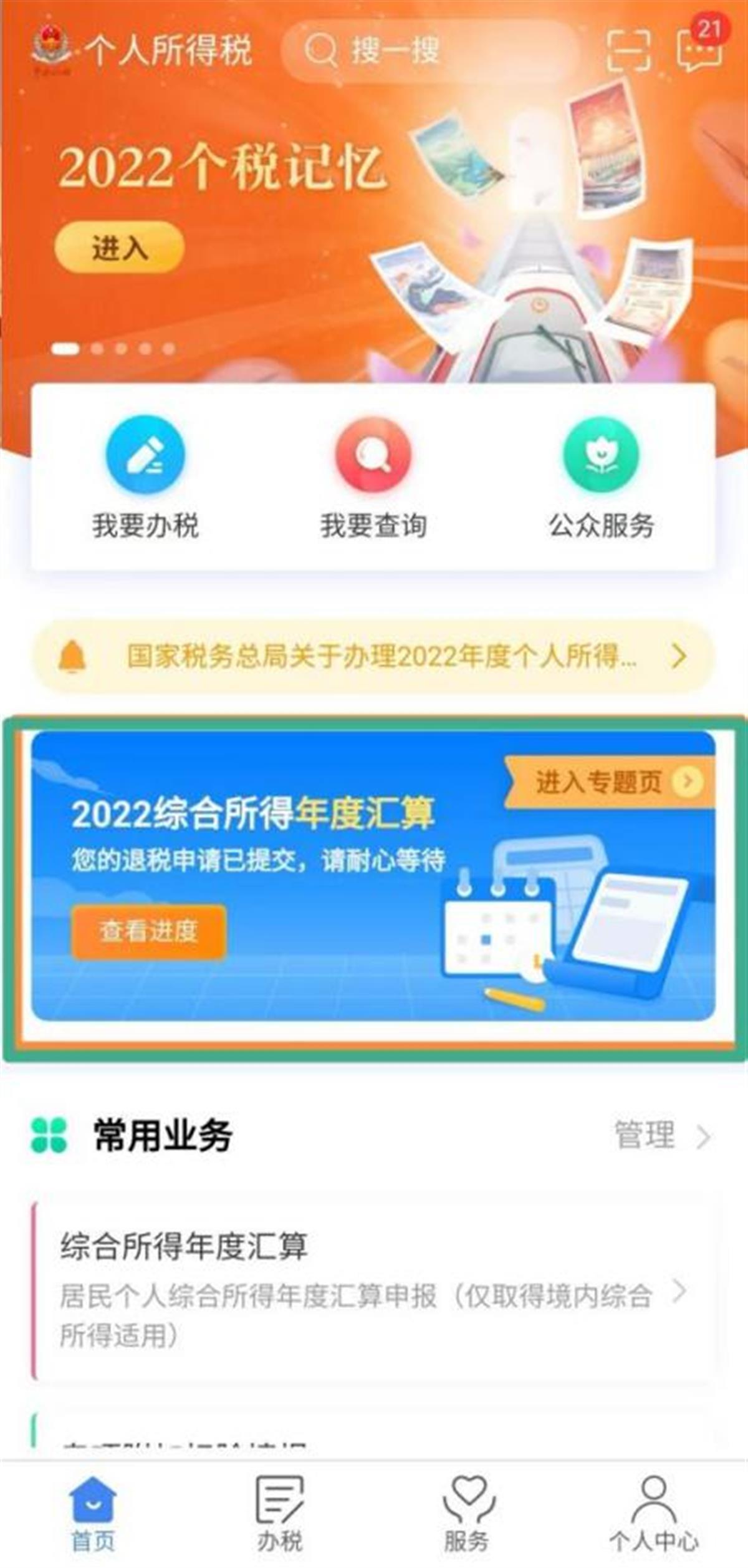Open messages icon with 21 badge

click(699, 50)
